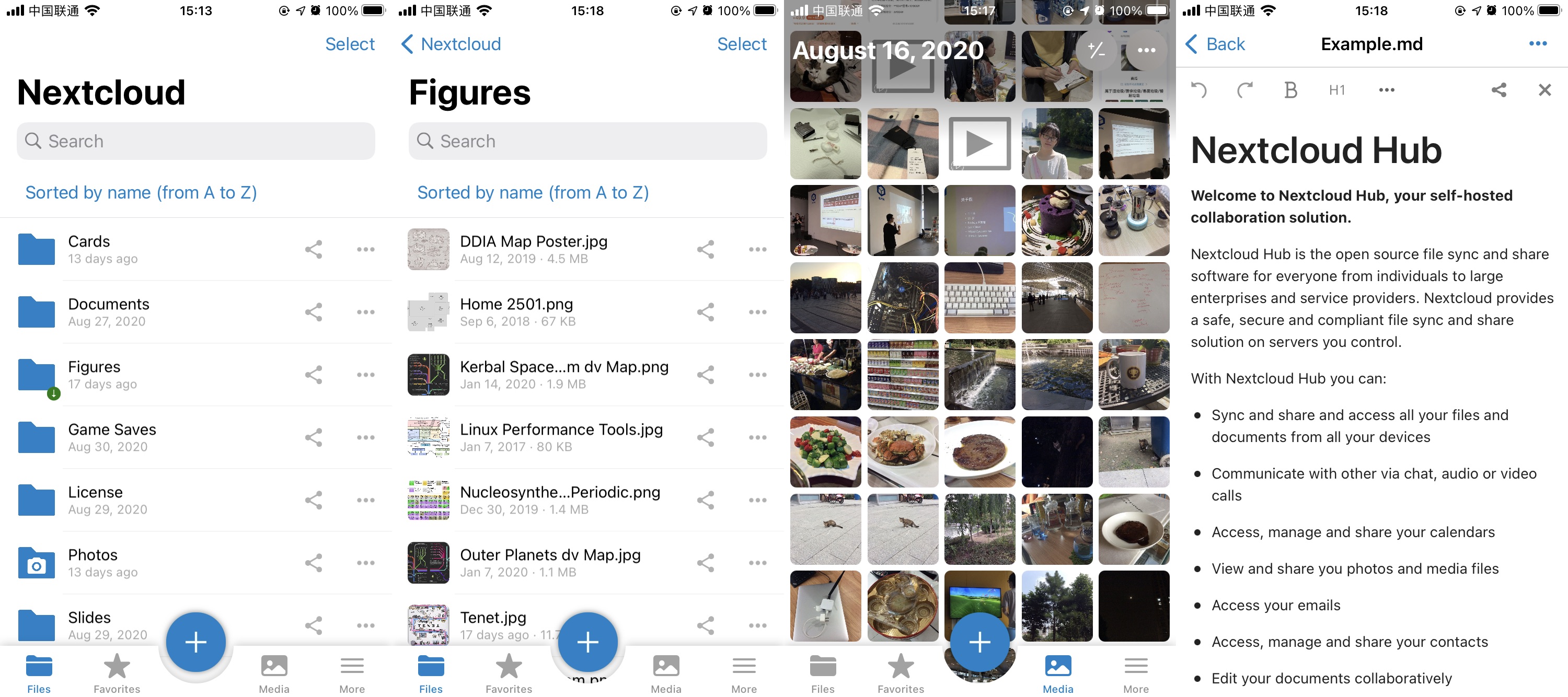Tap the Back button in Example.md
Viewport: 1568px width, 697px height.
tap(1215, 44)
